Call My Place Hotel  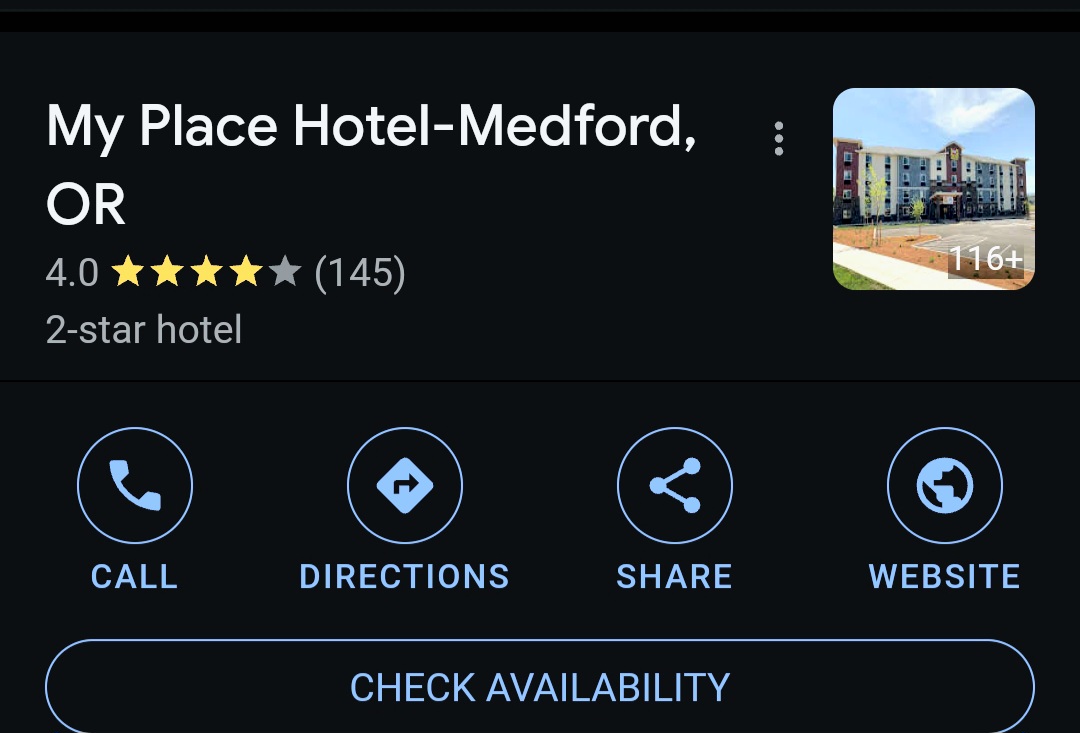pyautogui.click(x=135, y=486)
